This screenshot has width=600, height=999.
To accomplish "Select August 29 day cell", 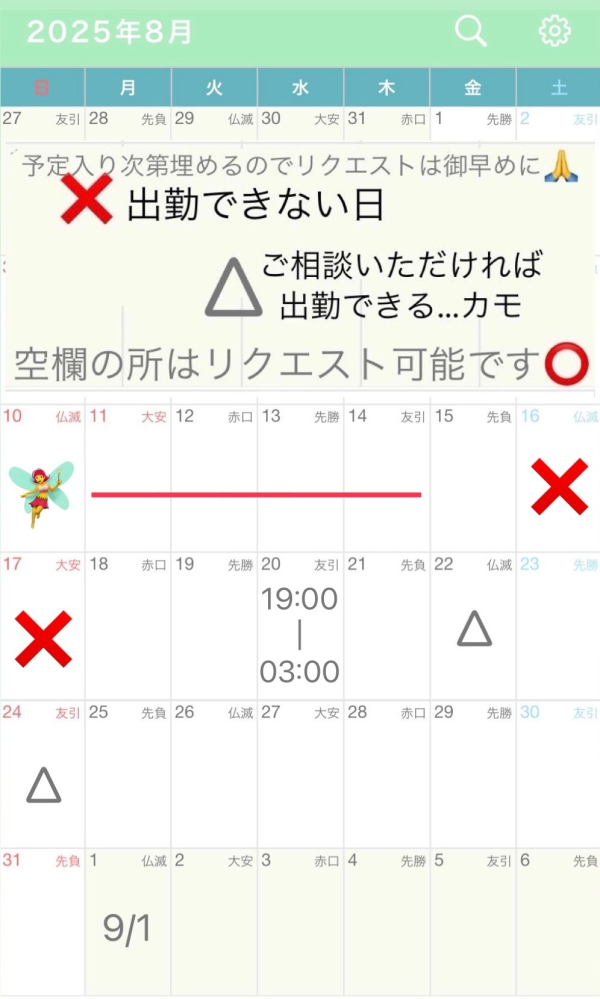I will tap(473, 774).
